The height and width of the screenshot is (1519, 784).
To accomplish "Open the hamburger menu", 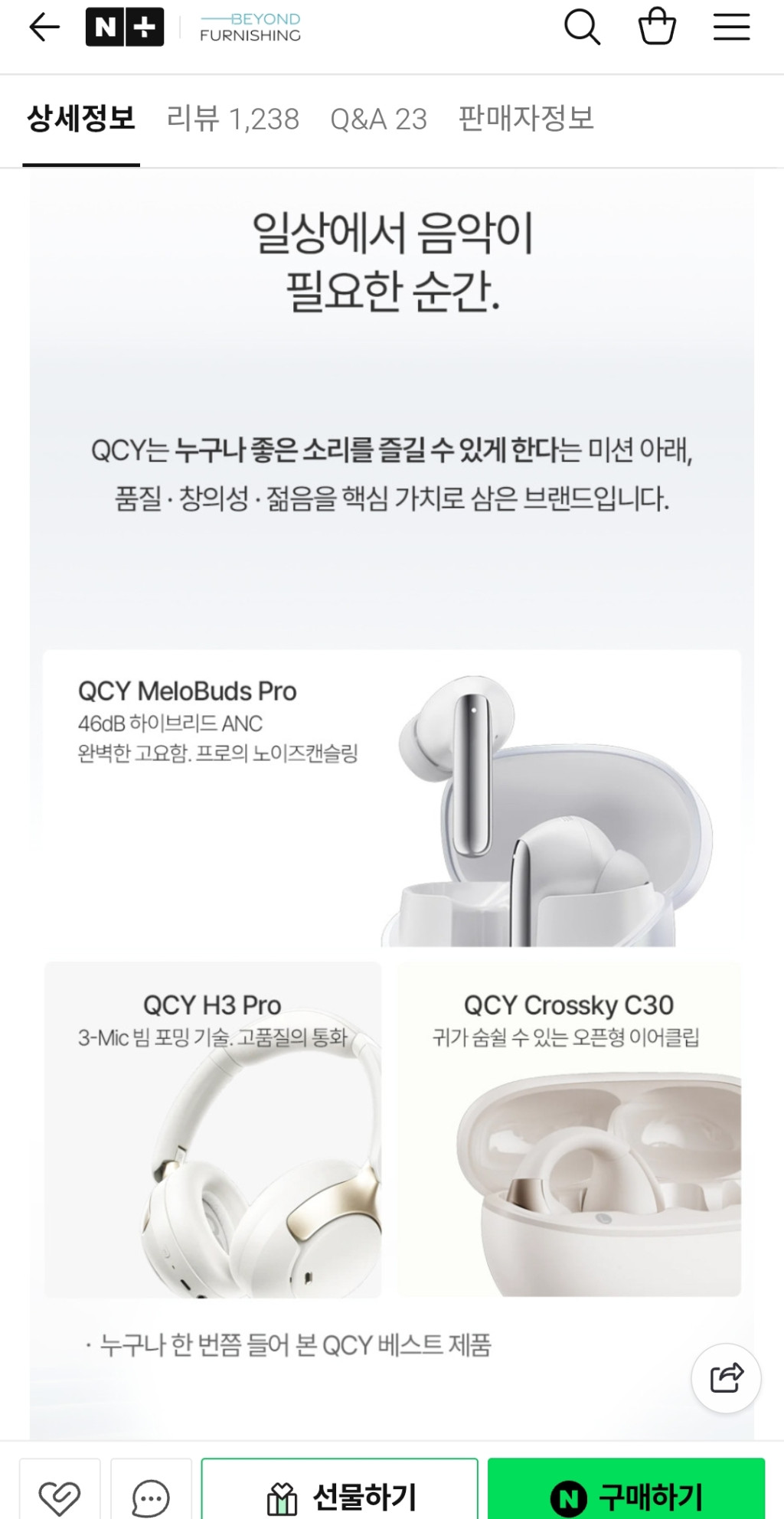I will pyautogui.click(x=731, y=28).
